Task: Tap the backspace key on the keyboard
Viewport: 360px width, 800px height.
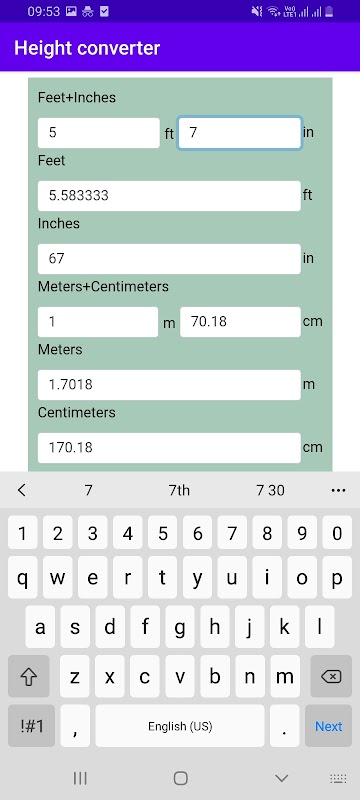Action: (x=331, y=677)
